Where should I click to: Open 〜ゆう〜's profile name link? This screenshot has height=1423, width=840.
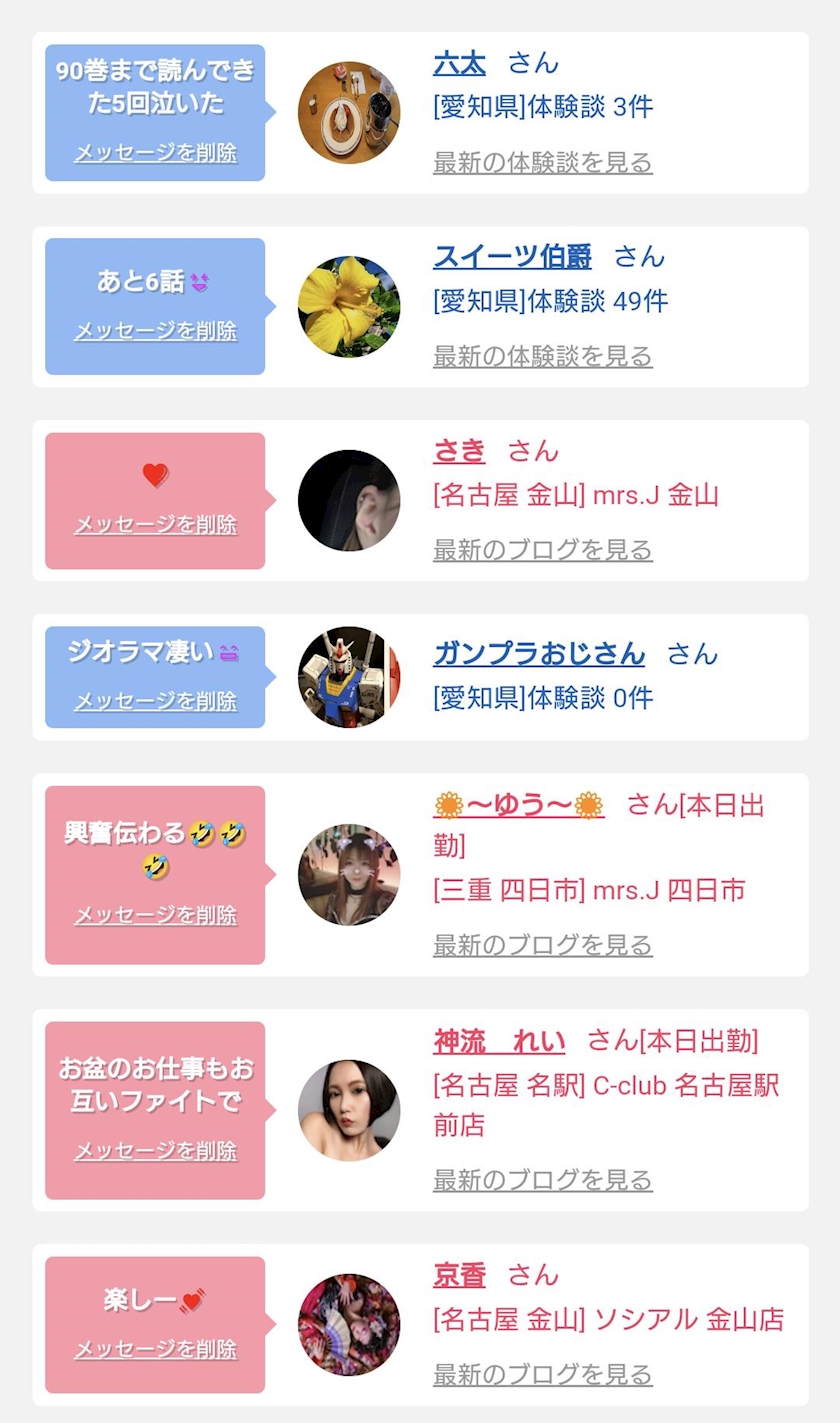coord(519,805)
